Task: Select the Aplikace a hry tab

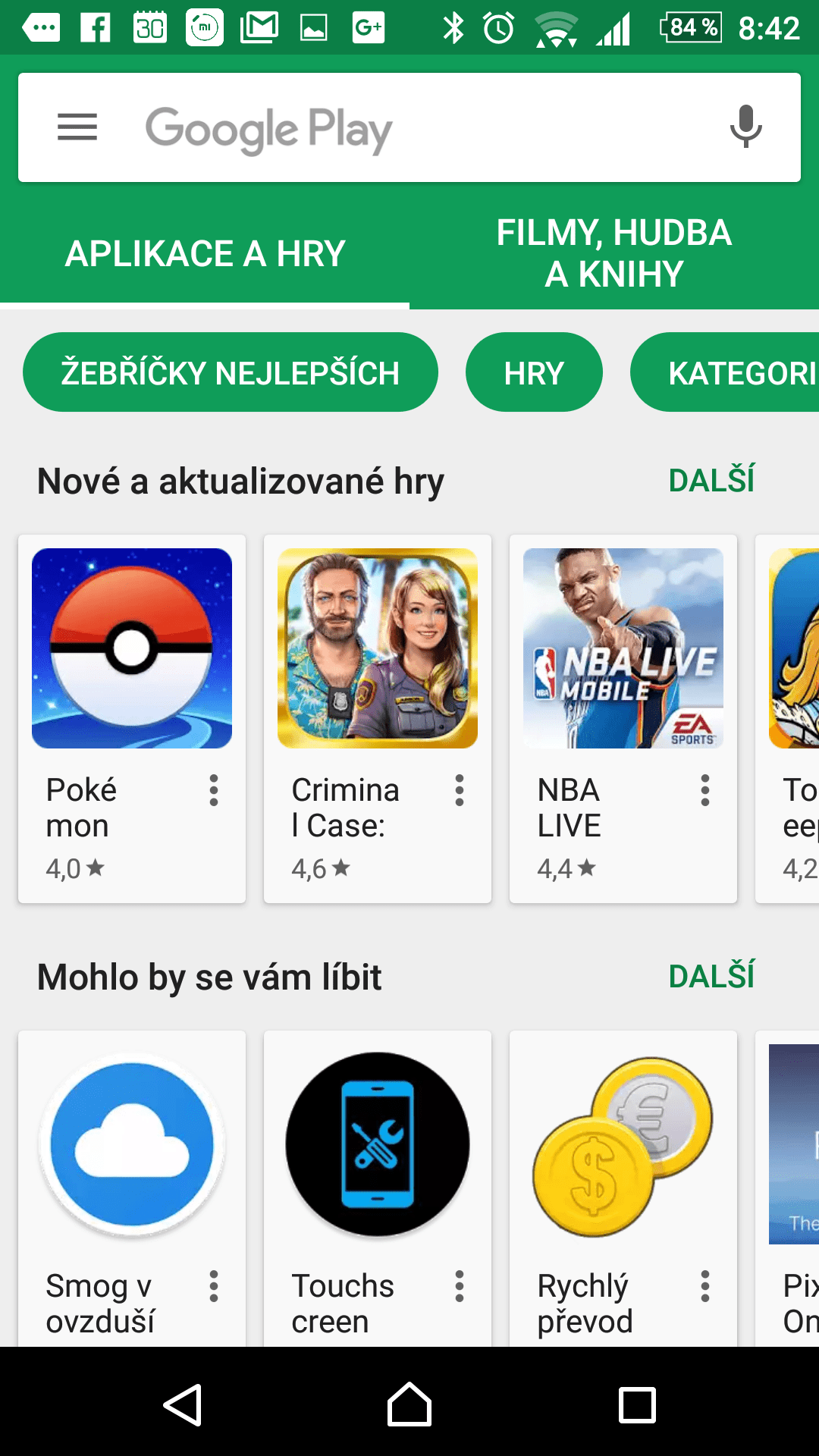Action: coord(205,253)
